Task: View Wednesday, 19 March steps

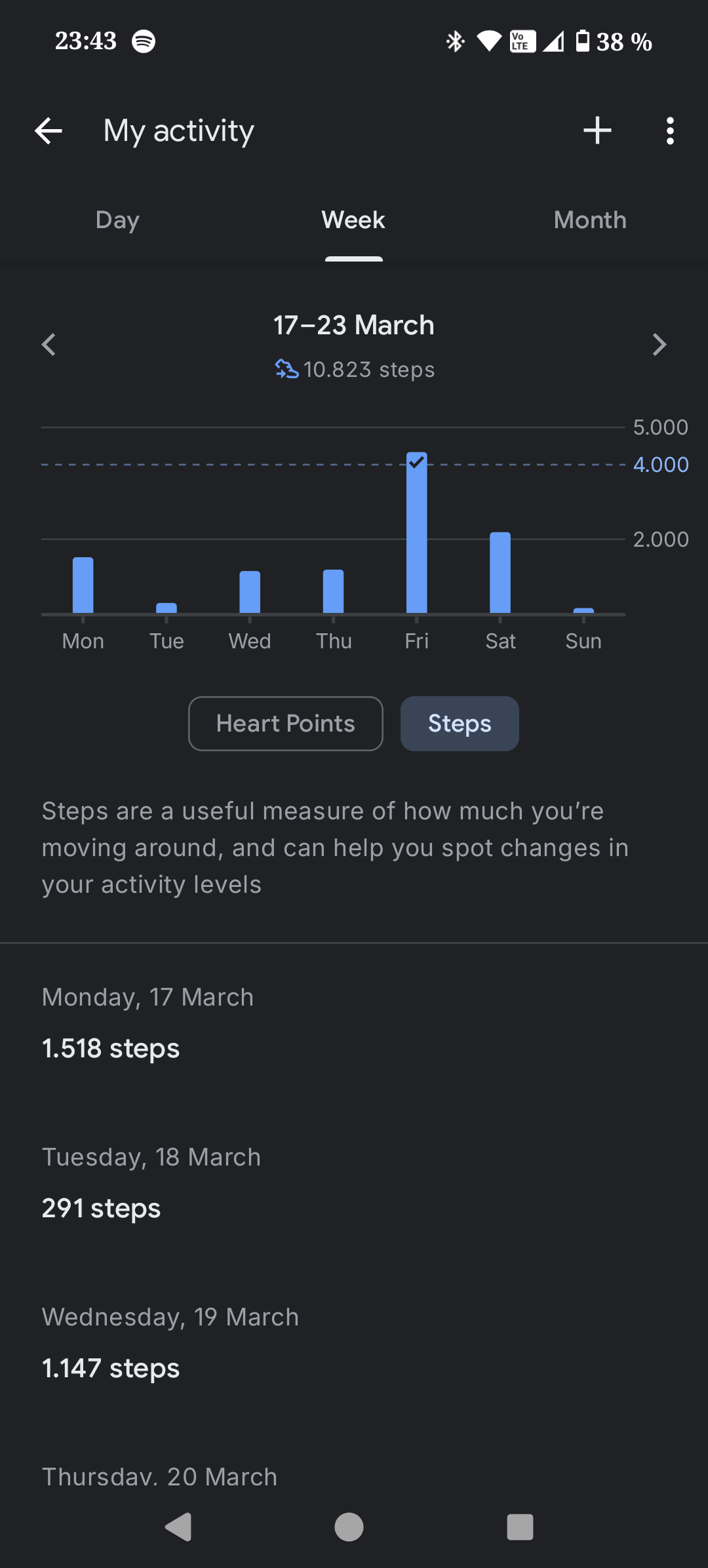Action: (354, 1343)
